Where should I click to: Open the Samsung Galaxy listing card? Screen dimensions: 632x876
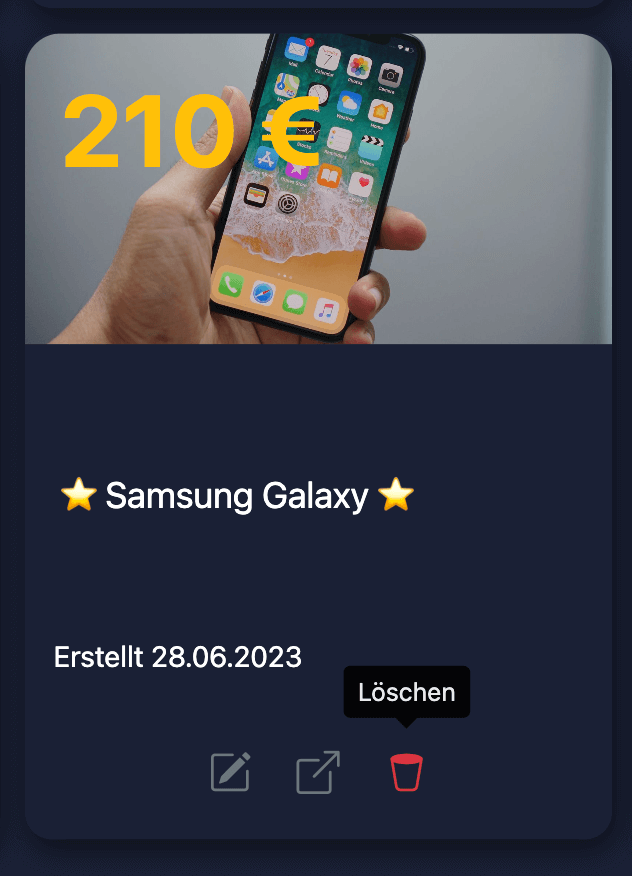[236, 495]
